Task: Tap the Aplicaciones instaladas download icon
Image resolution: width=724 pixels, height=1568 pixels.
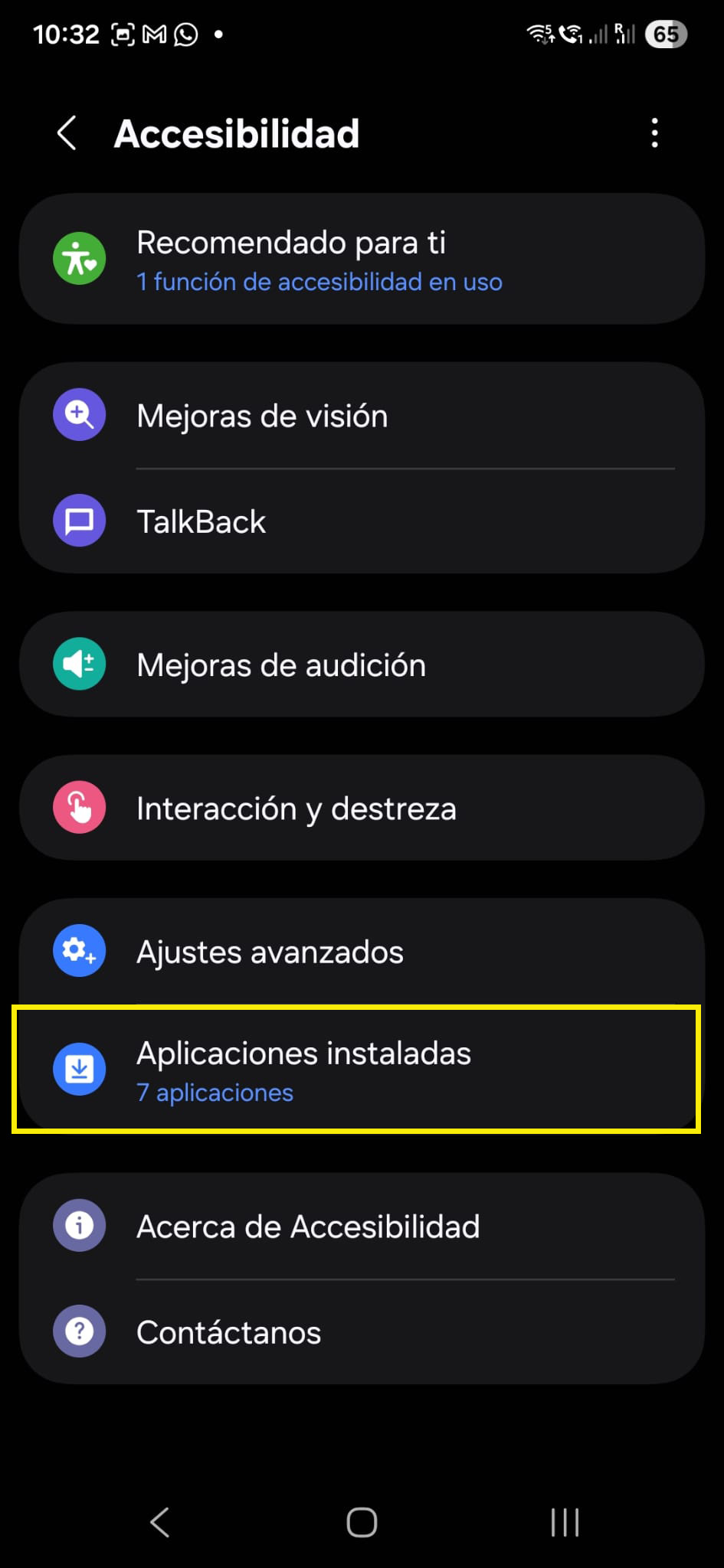Action: coord(79,1070)
